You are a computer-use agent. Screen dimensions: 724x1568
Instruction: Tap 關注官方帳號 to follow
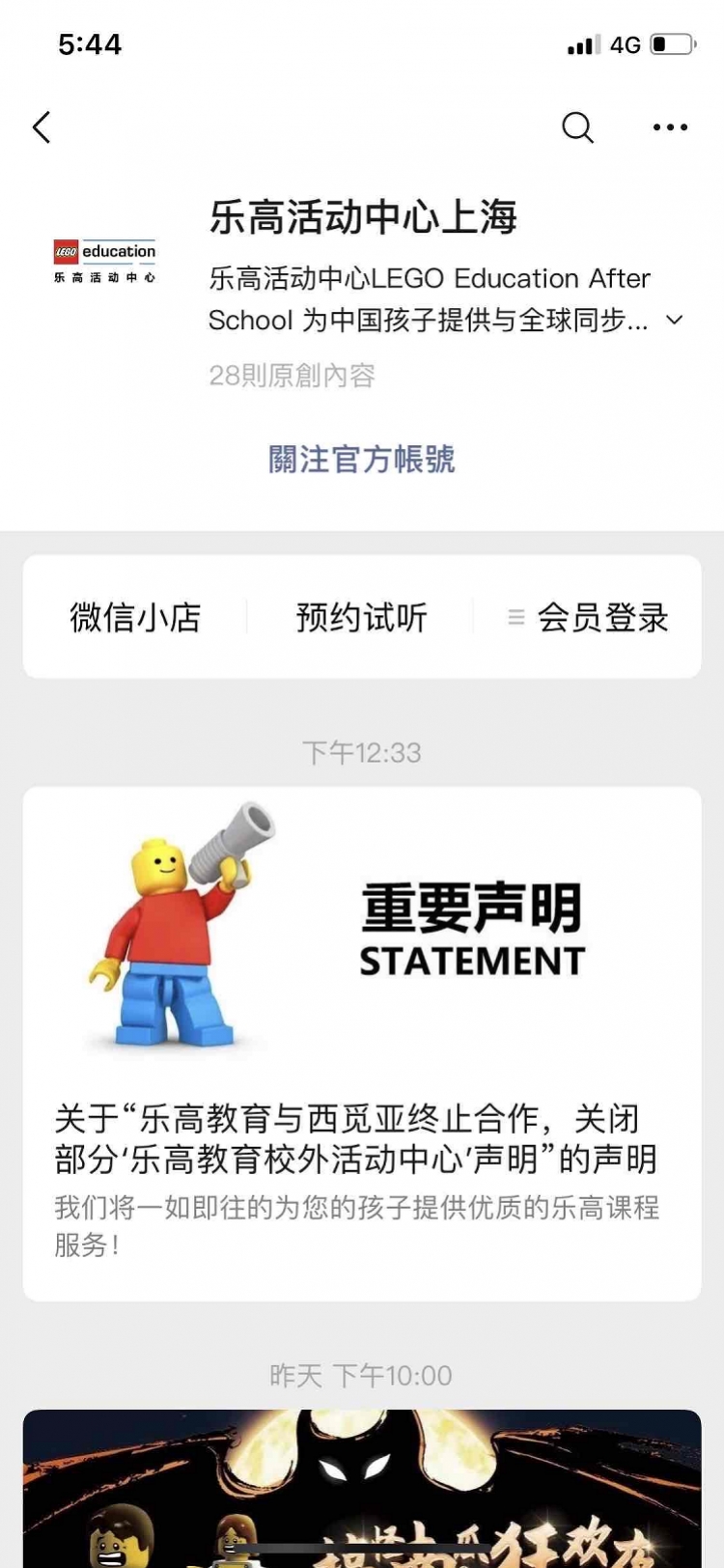click(x=362, y=460)
